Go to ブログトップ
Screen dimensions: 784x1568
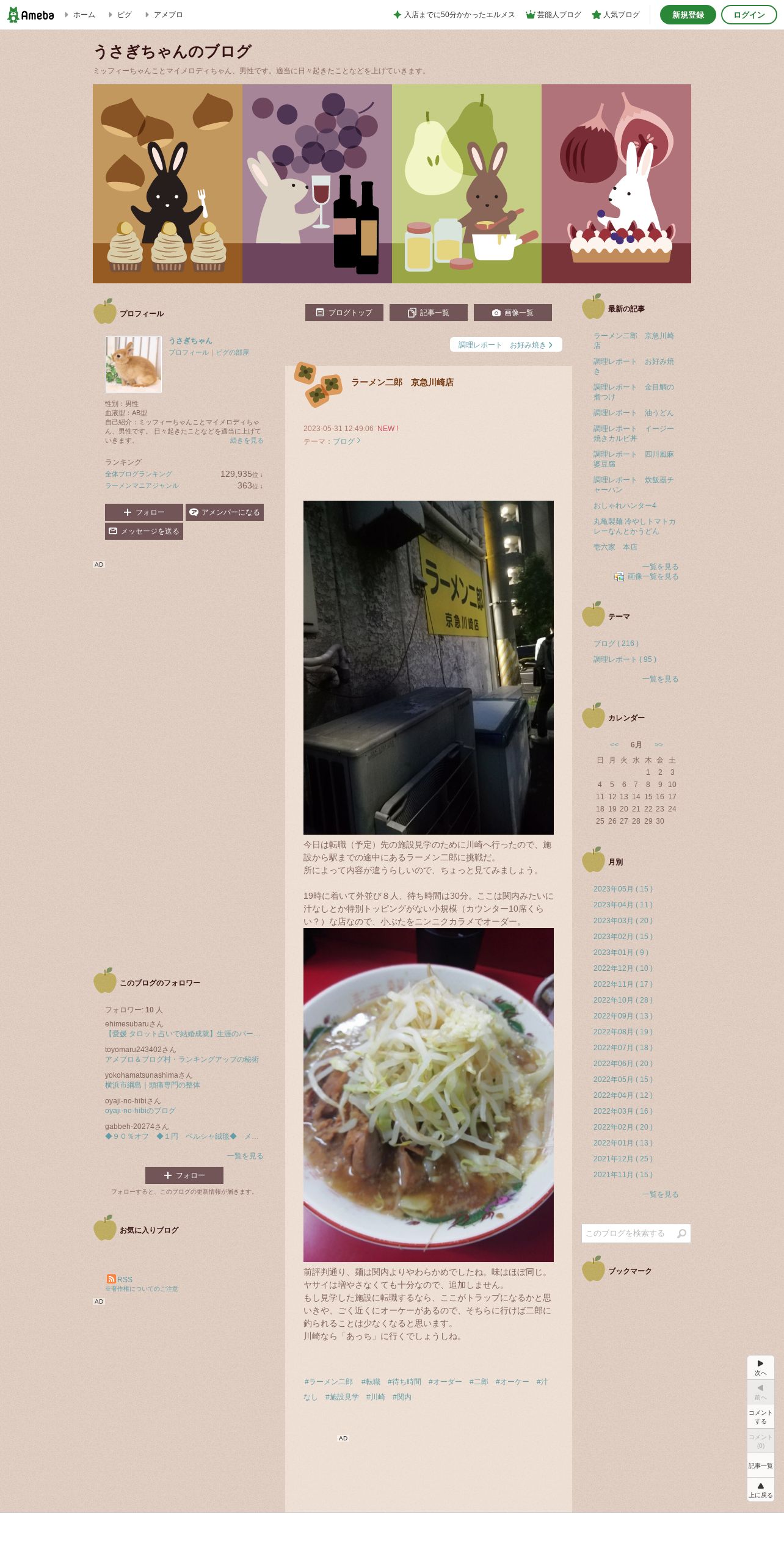344,313
